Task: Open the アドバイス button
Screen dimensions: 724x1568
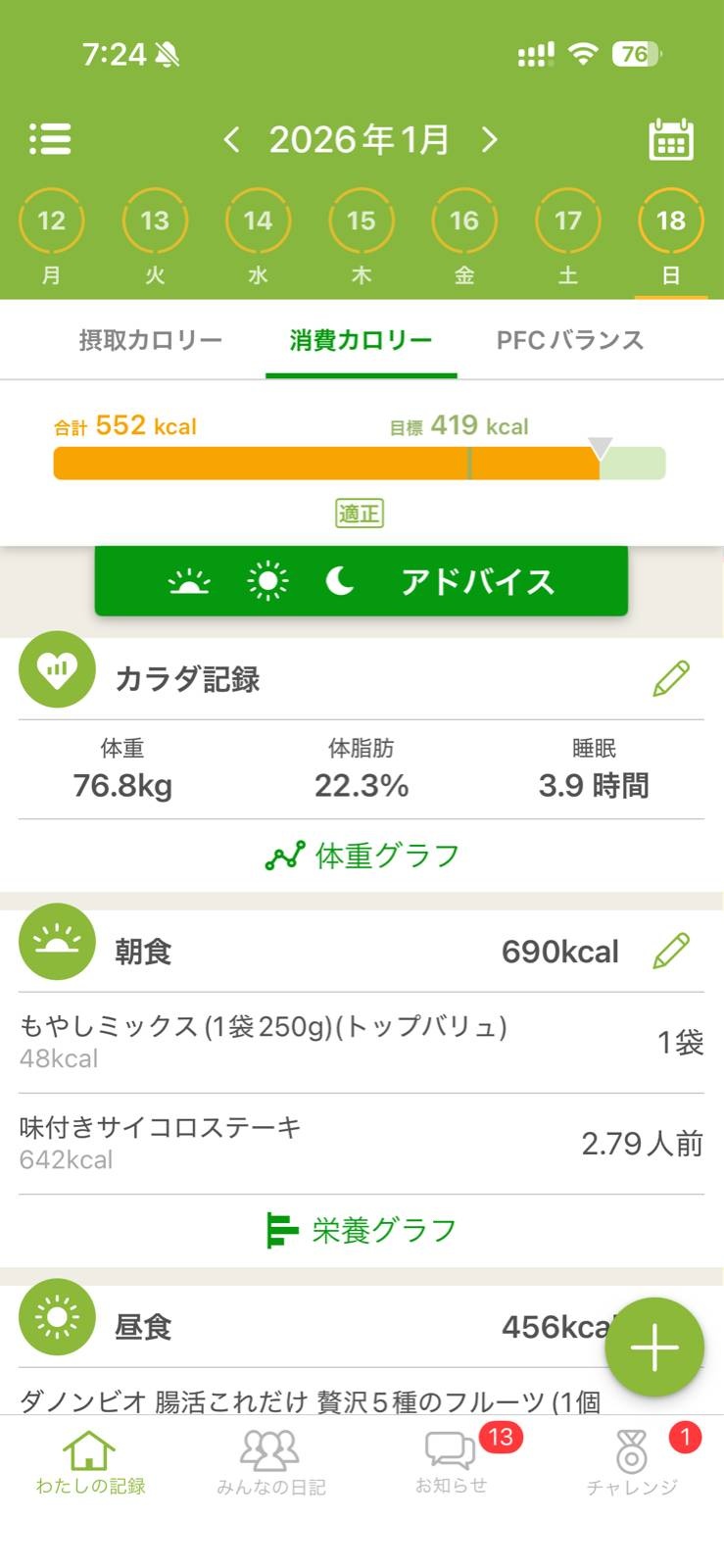Action: [361, 581]
